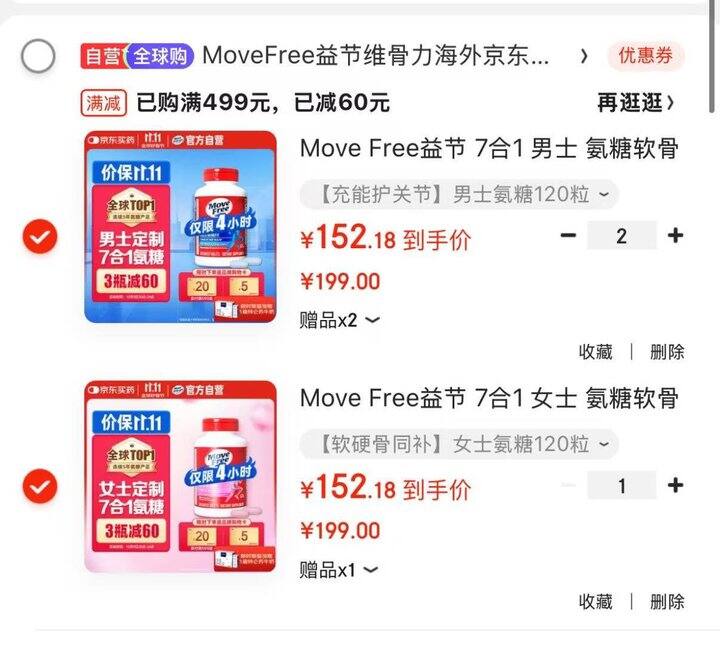Increase quantity of the 女士 item

(675, 485)
